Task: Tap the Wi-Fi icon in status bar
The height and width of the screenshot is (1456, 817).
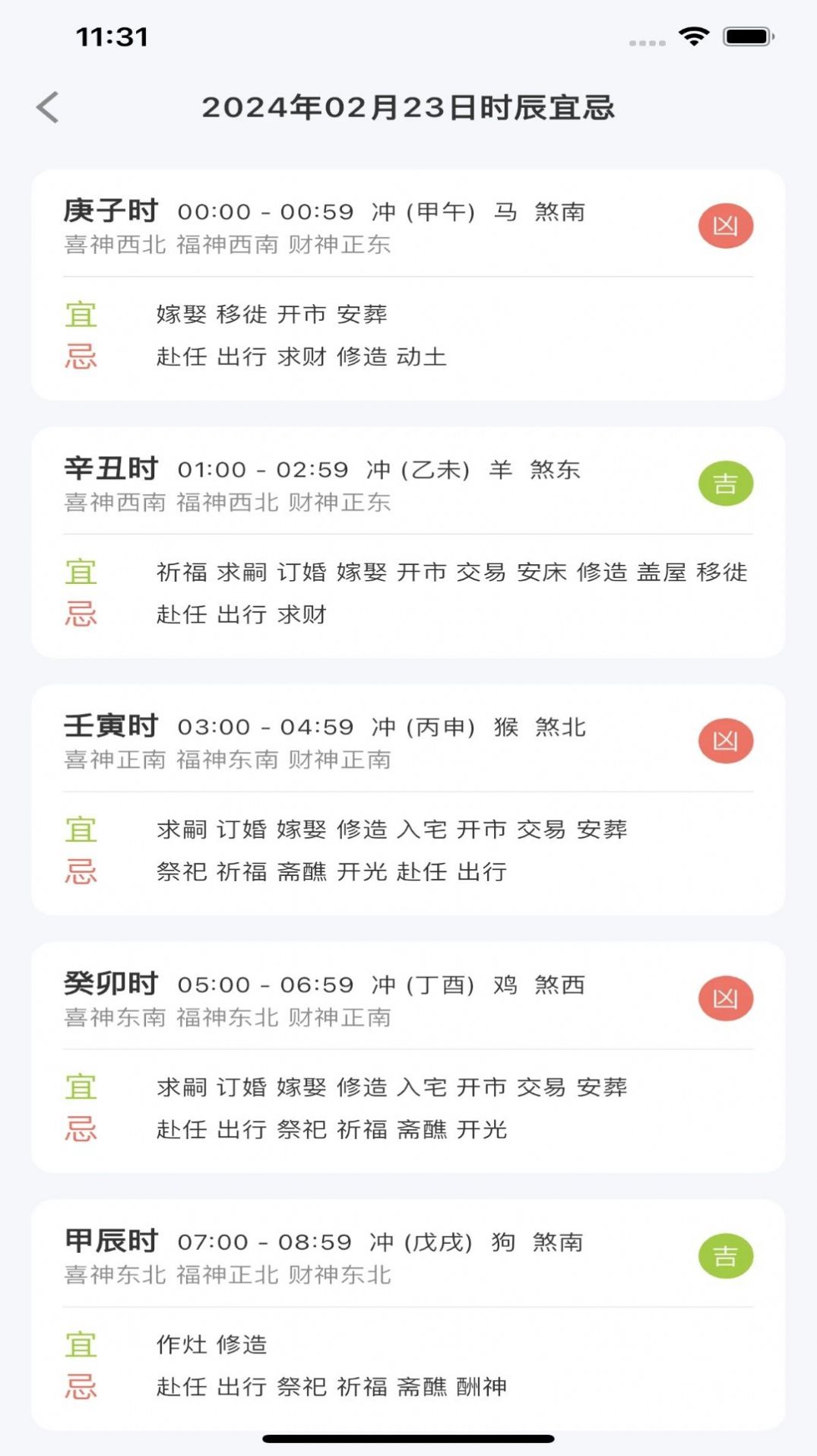Action: 694,34
